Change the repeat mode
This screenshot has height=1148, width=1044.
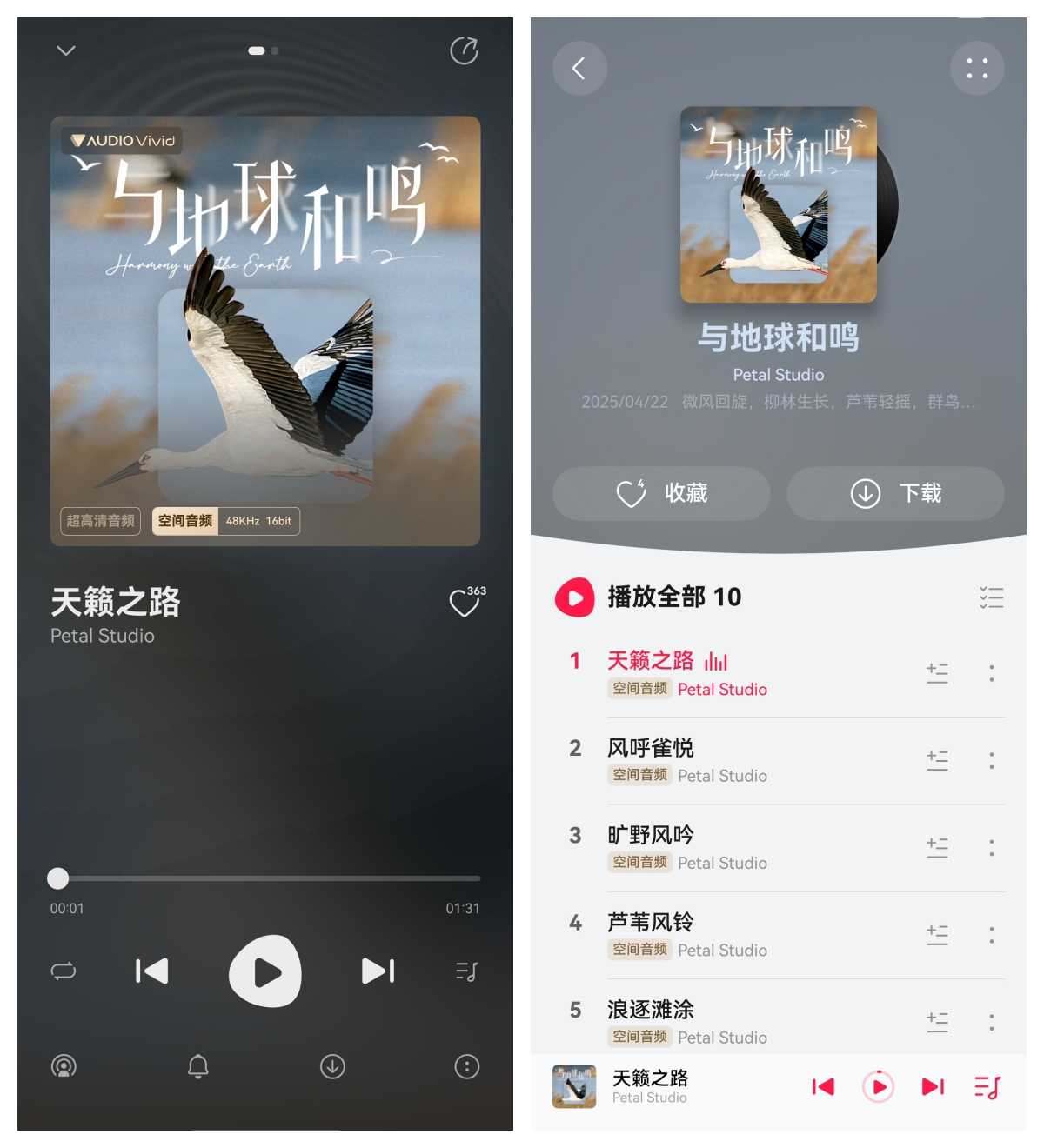click(64, 971)
